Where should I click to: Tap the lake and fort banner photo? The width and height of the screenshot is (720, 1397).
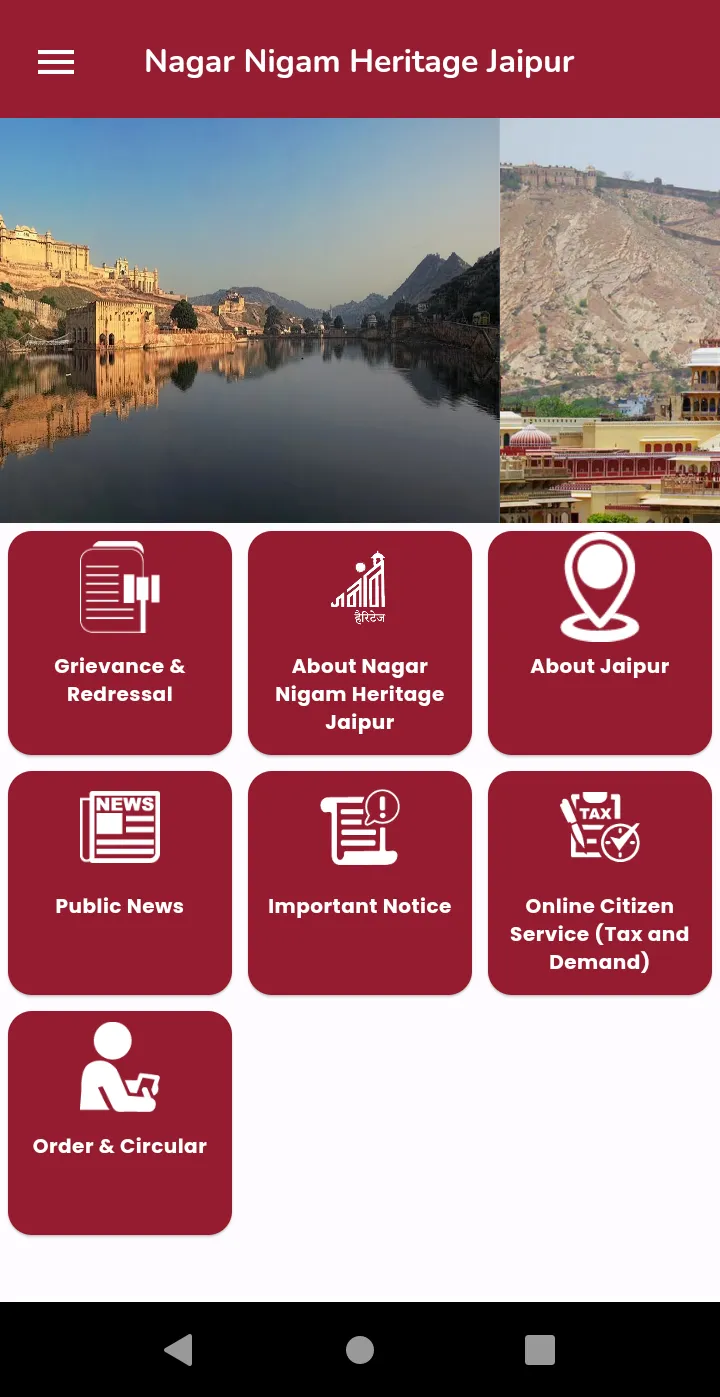pos(250,320)
